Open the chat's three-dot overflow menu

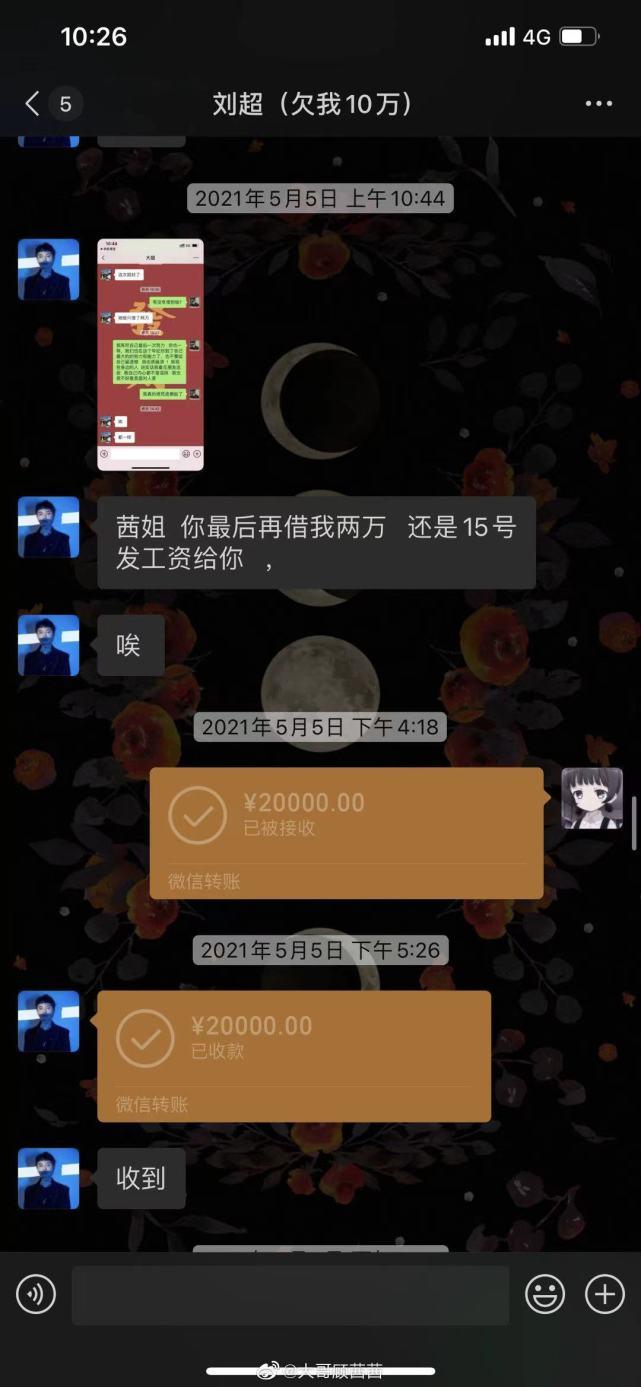tap(598, 104)
